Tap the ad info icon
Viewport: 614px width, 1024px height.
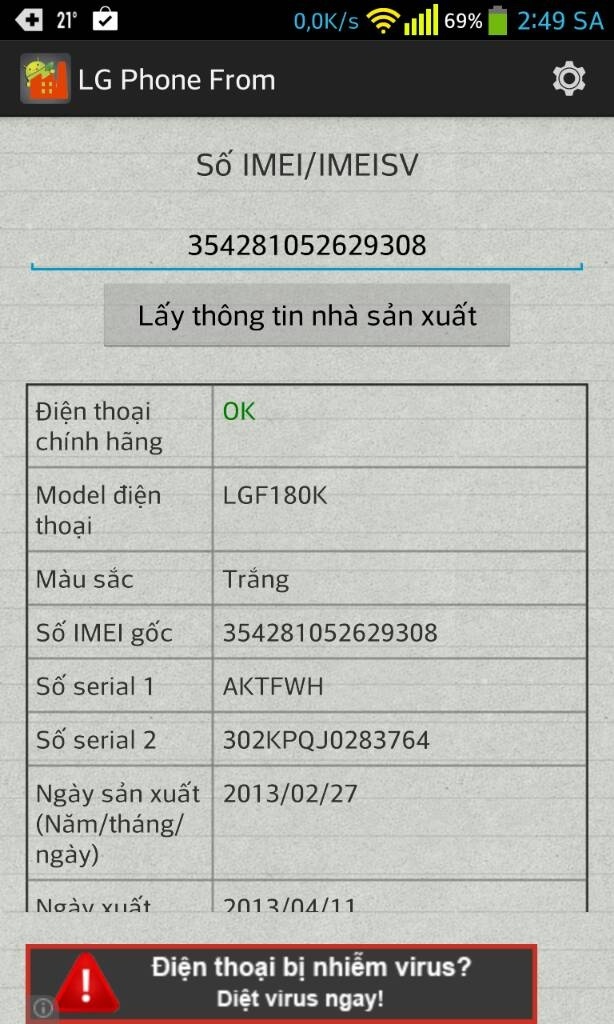42,1007
